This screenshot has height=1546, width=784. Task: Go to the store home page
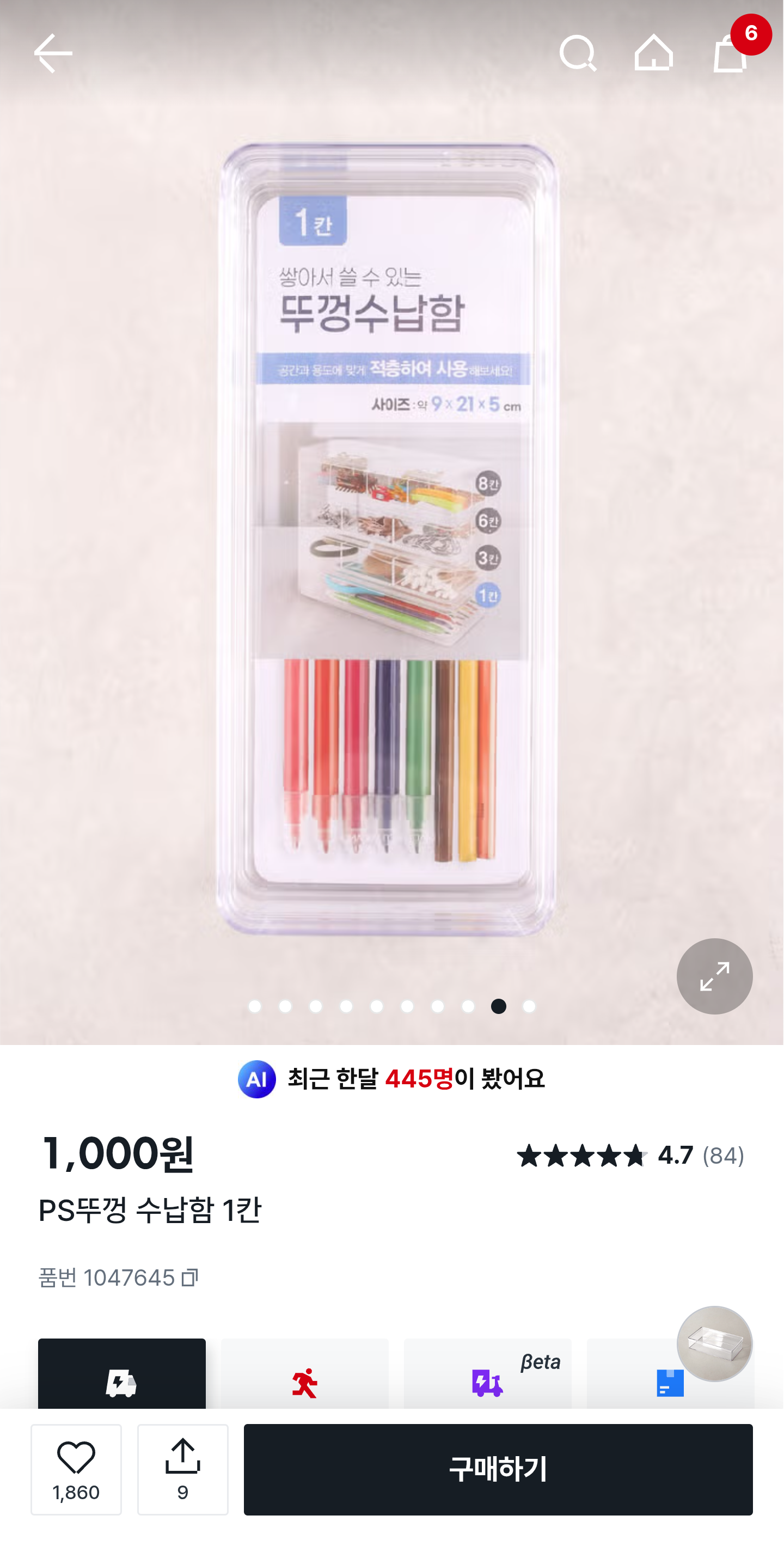[x=653, y=53]
